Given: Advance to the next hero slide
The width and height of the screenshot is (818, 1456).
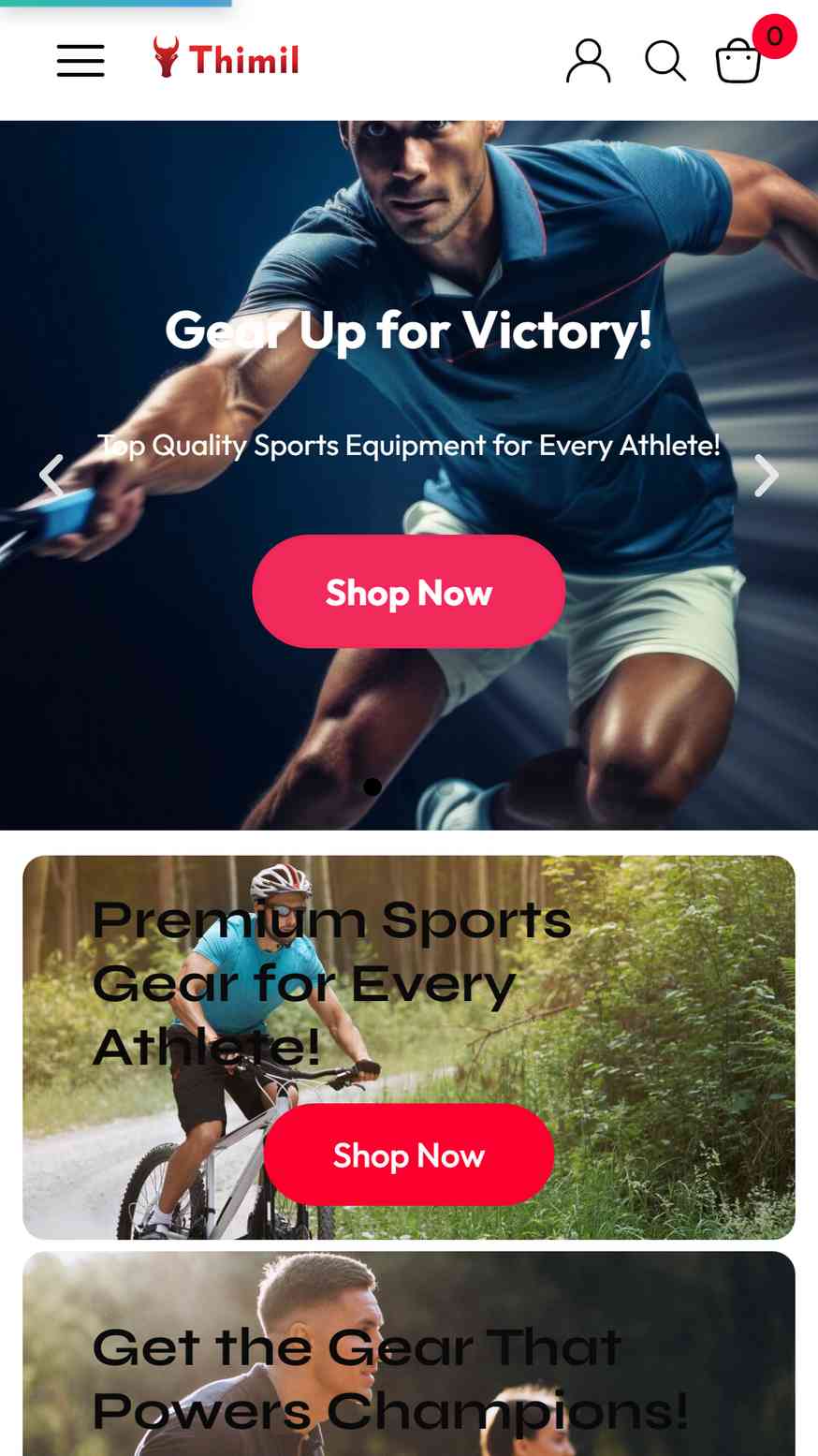Looking at the screenshot, I should [x=767, y=476].
